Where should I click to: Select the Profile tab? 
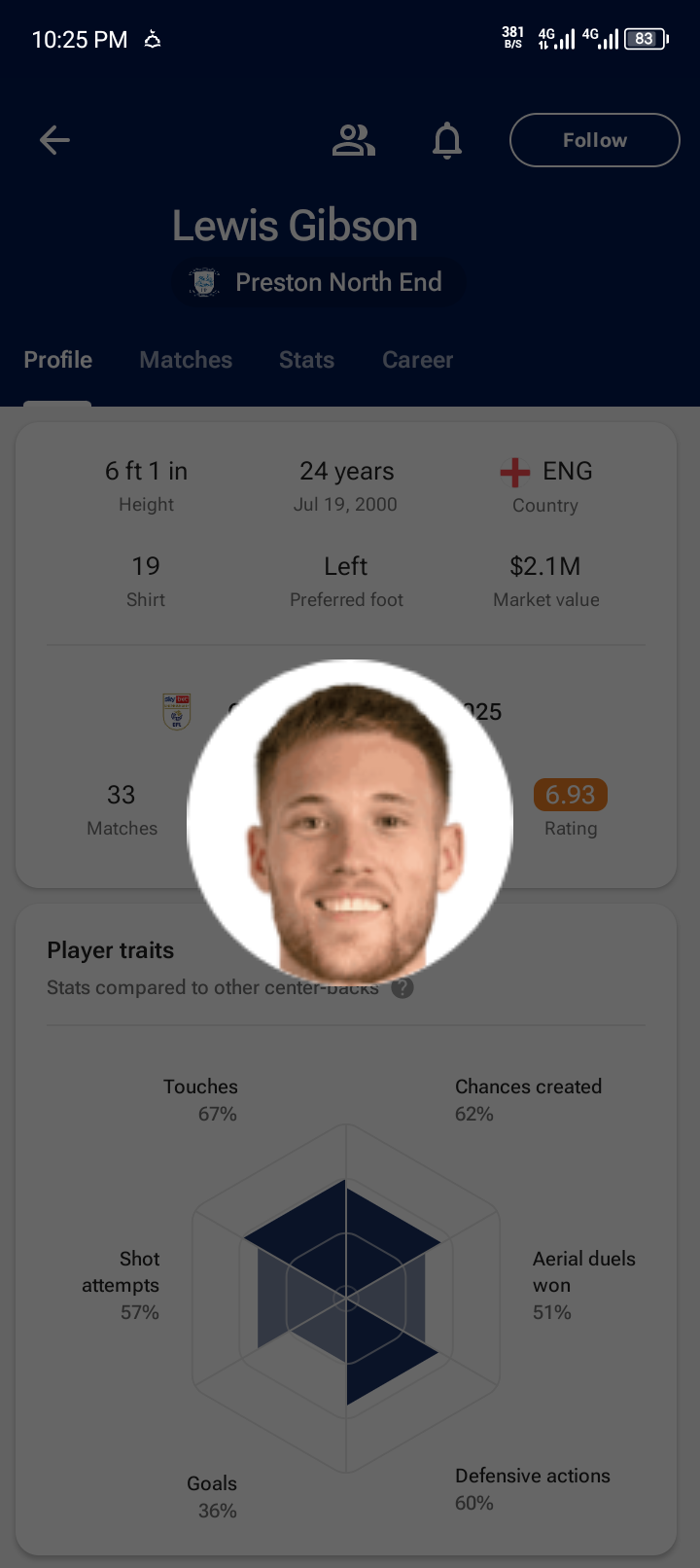click(x=58, y=360)
